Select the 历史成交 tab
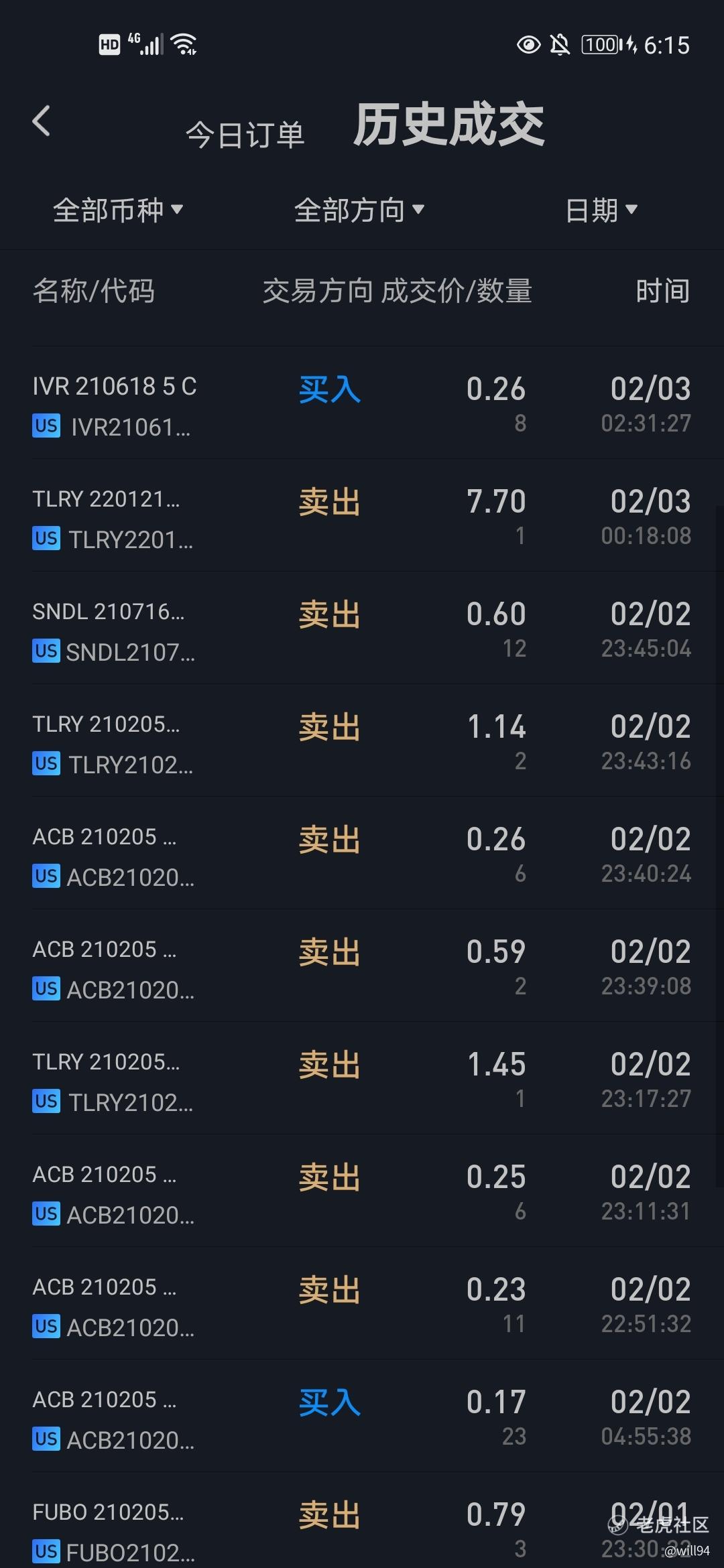This screenshot has height=1568, width=724. (x=448, y=125)
